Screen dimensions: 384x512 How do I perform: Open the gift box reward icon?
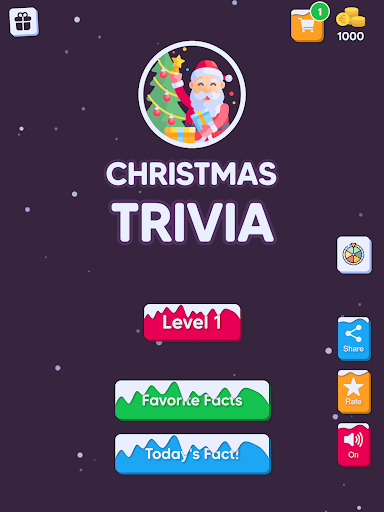click(x=24, y=22)
